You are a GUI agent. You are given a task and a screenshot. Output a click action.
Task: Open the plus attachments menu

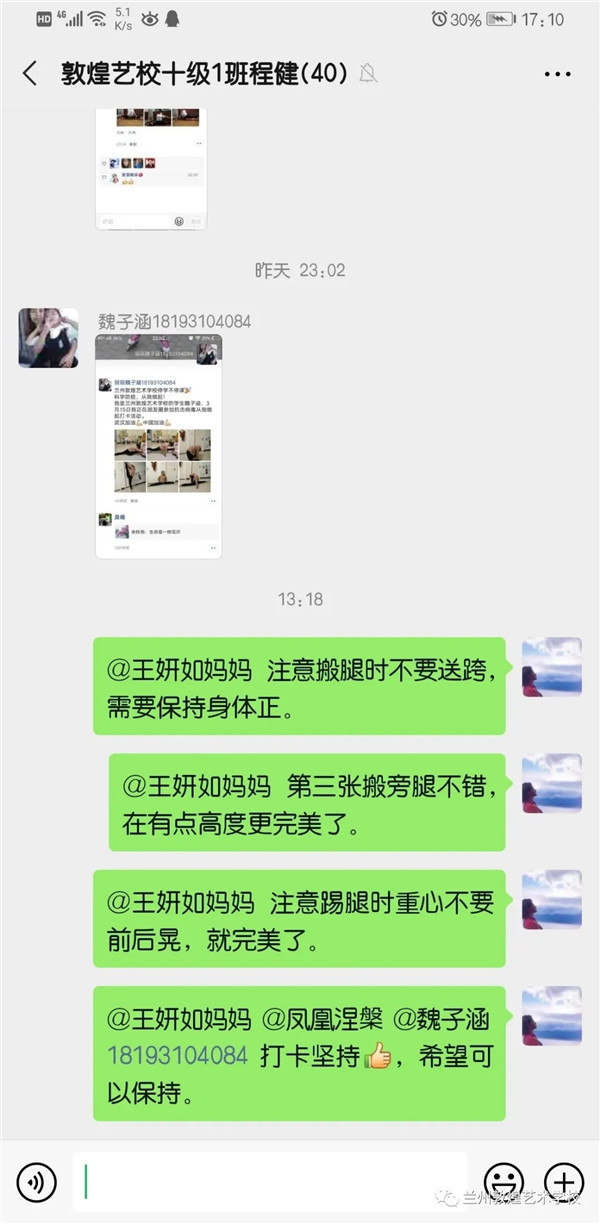(x=563, y=1182)
